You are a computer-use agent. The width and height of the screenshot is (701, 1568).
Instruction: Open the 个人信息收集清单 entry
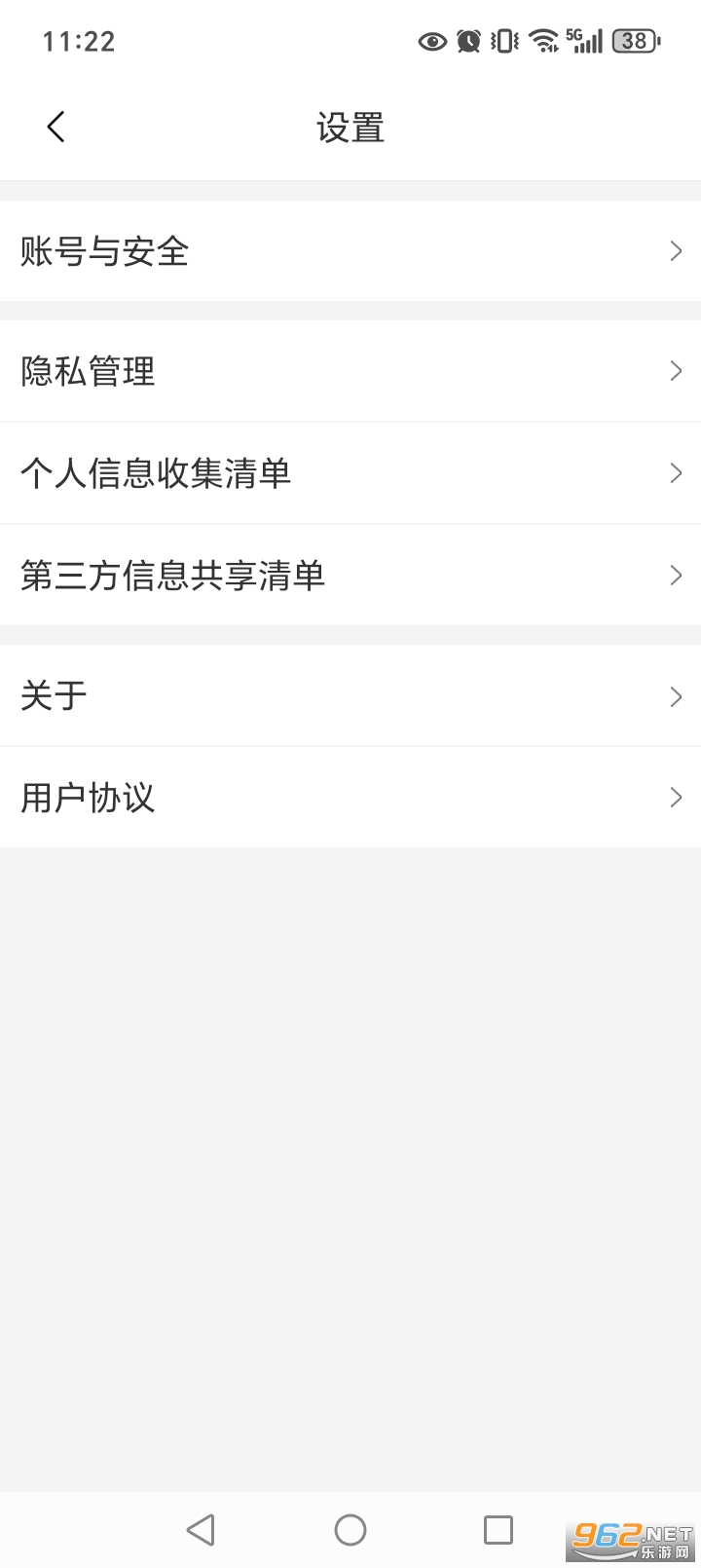350,473
